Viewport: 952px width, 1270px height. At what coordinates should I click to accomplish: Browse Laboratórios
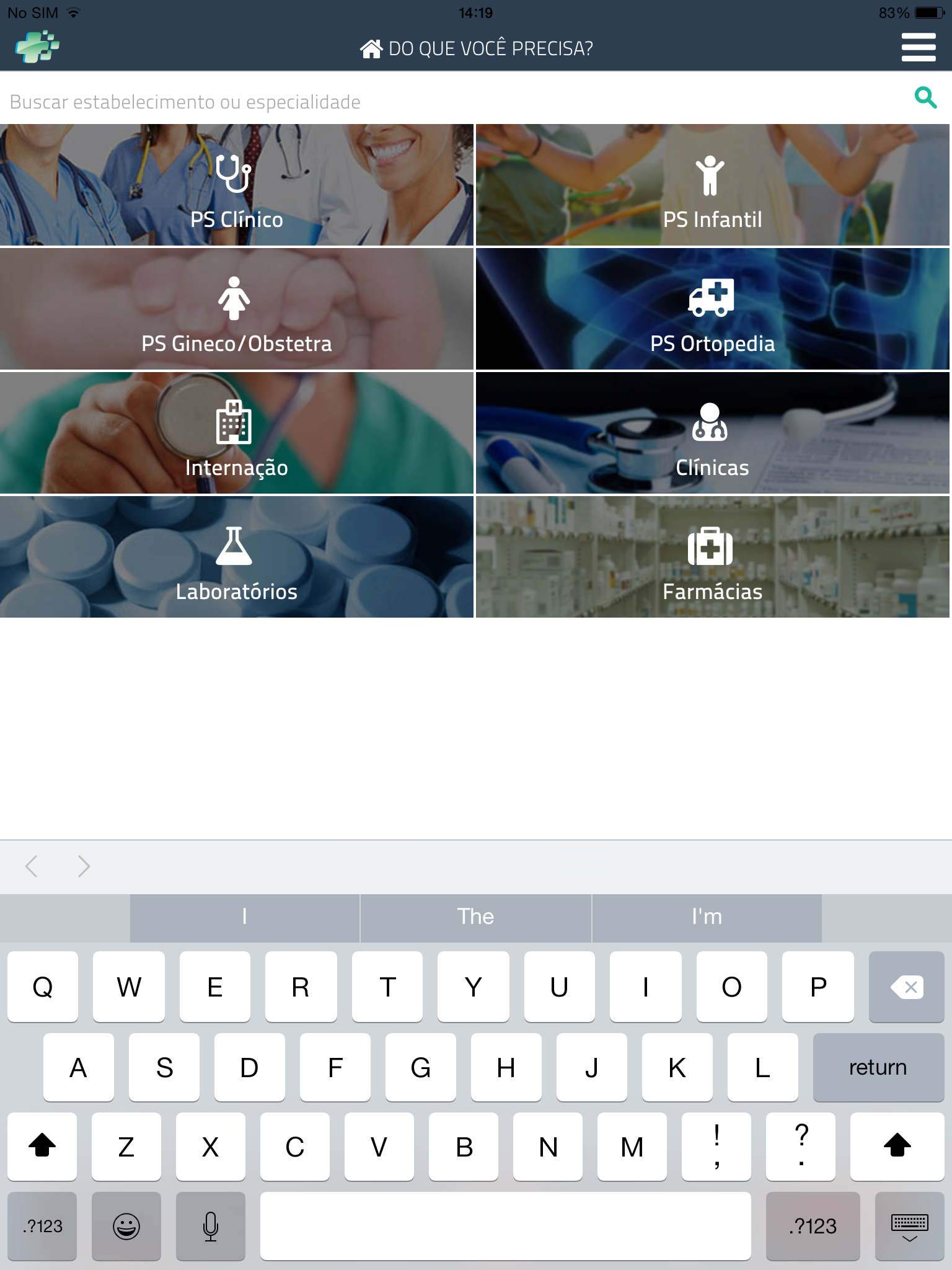[x=236, y=557]
